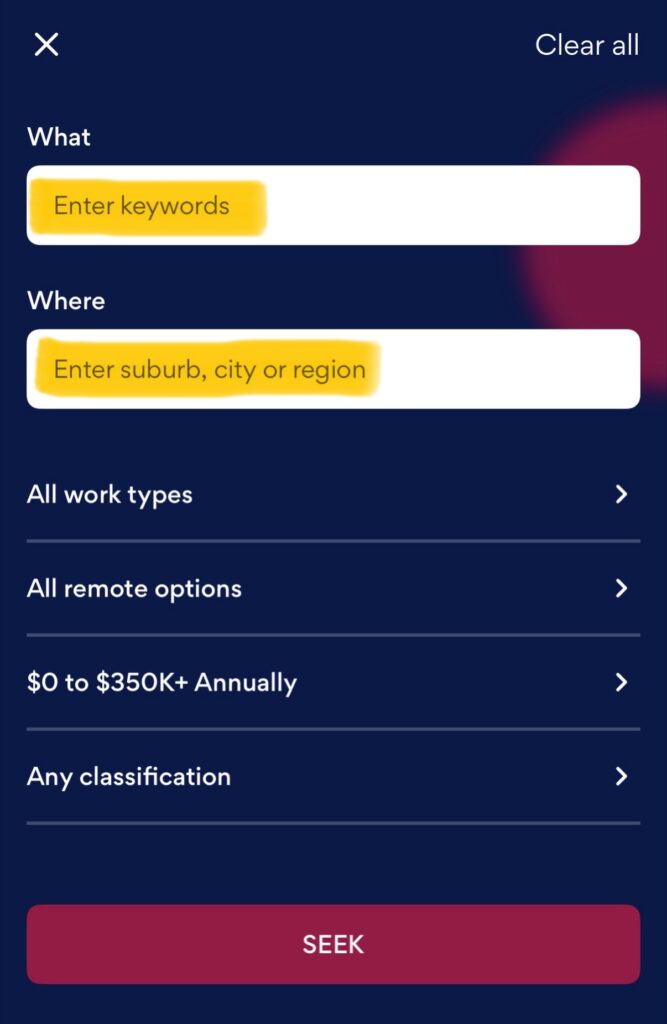Tap Clear all to reset filters
This screenshot has width=667, height=1024.
[x=586, y=45]
